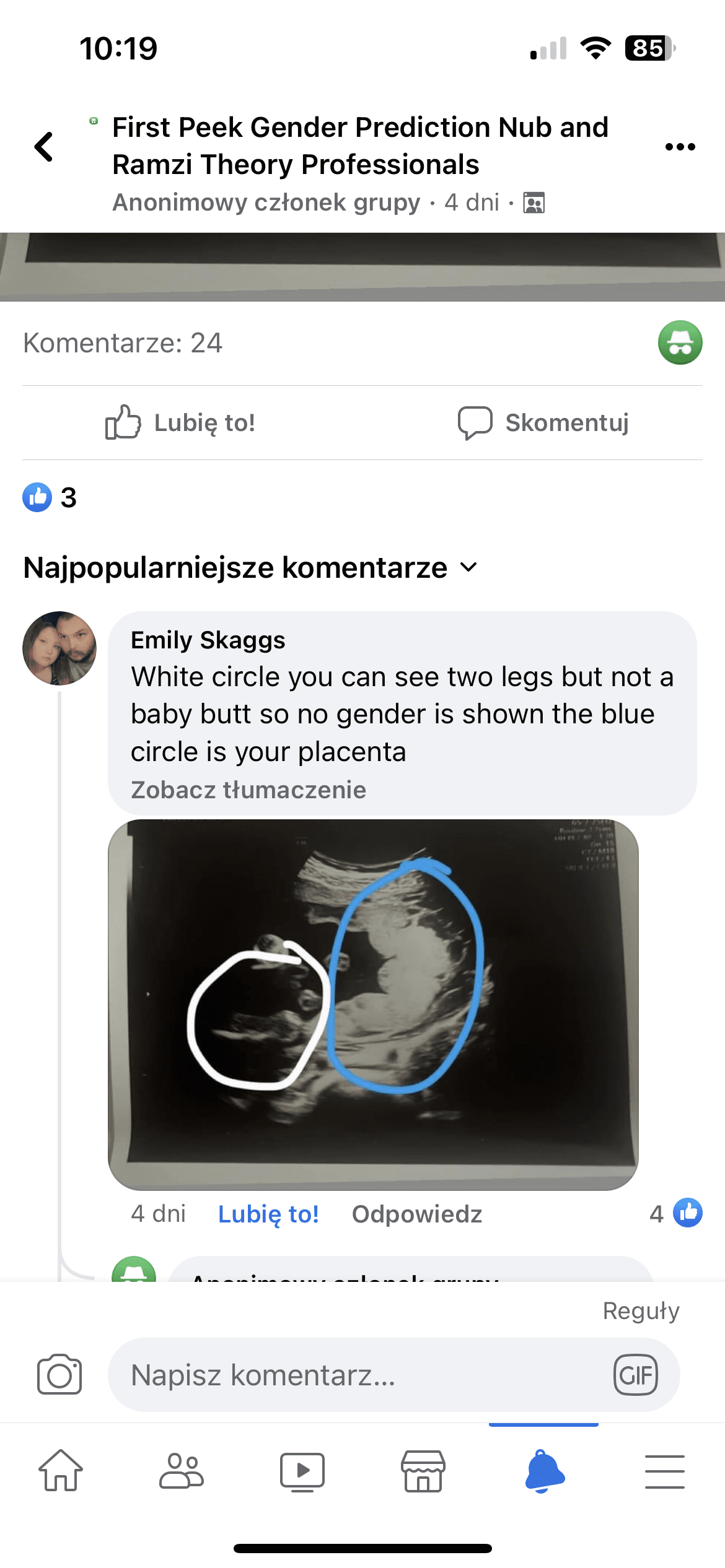Like Emily Skaggs' comment

268,1214
